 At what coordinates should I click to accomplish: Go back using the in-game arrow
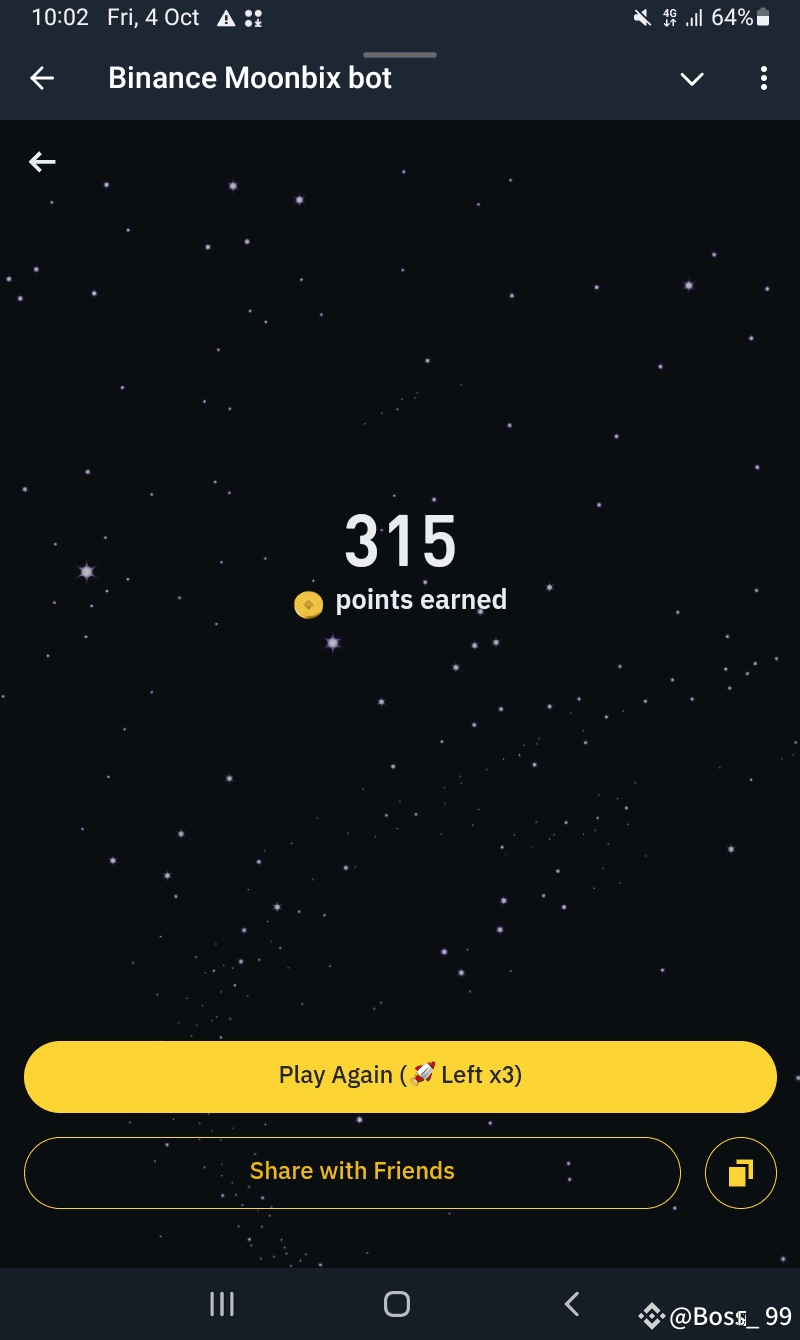[x=42, y=162]
